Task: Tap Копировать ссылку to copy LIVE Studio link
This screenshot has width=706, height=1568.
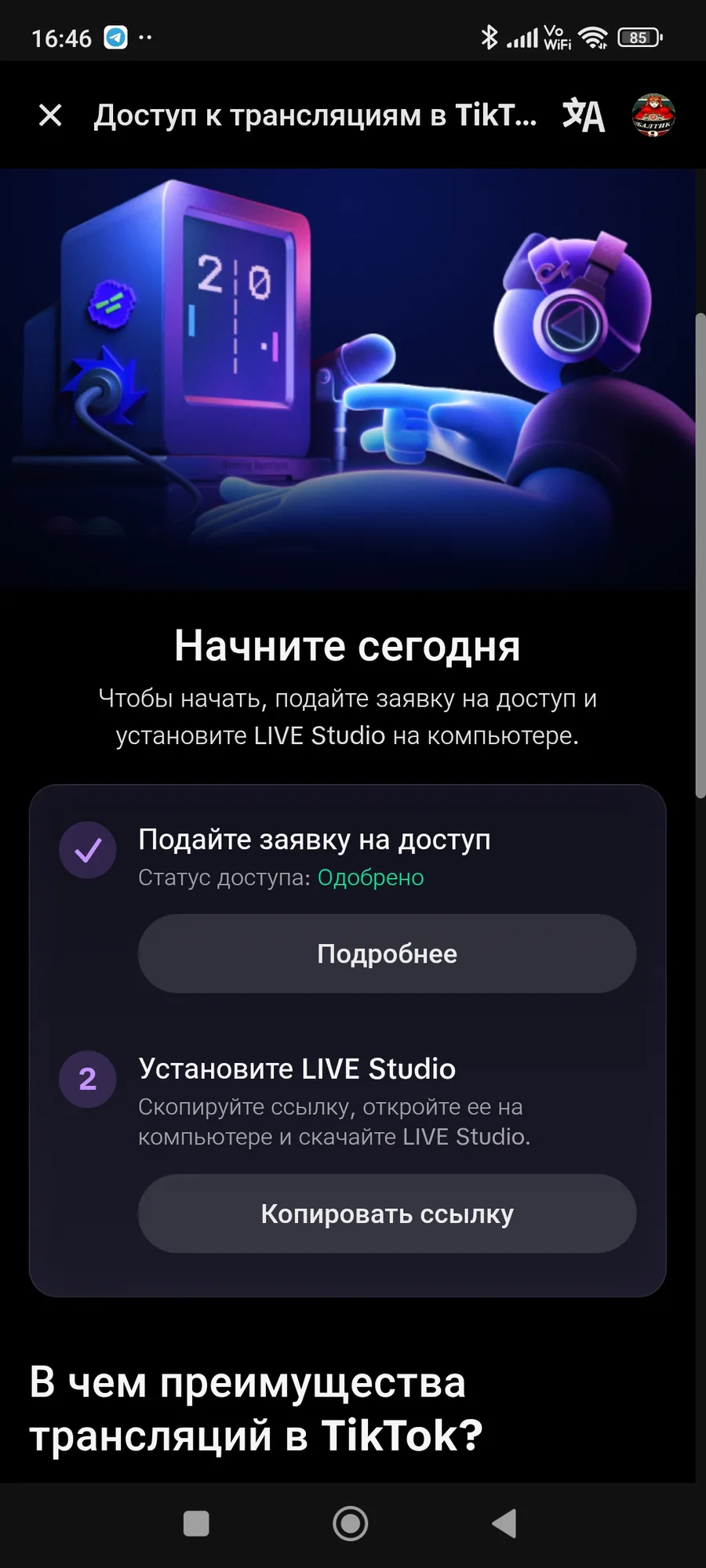Action: (x=387, y=1214)
